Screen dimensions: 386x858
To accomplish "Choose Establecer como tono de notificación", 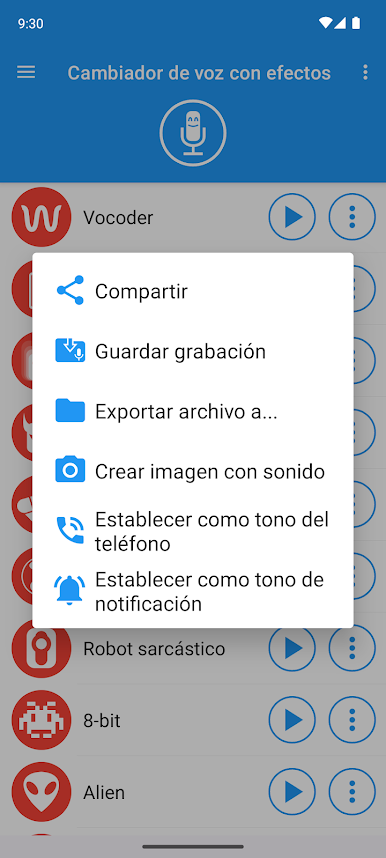I will click(193, 592).
